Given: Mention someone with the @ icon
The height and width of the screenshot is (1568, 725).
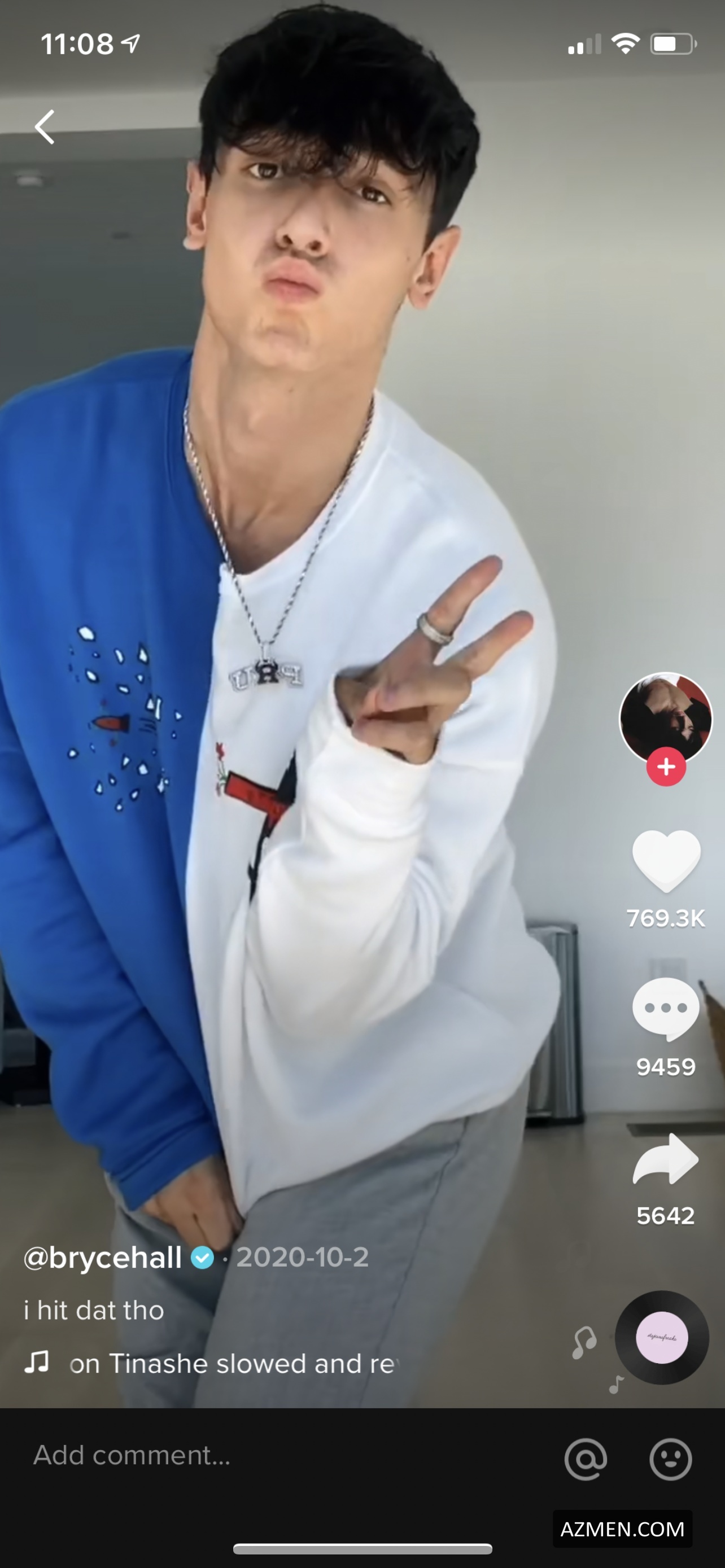Looking at the screenshot, I should 586,1458.
